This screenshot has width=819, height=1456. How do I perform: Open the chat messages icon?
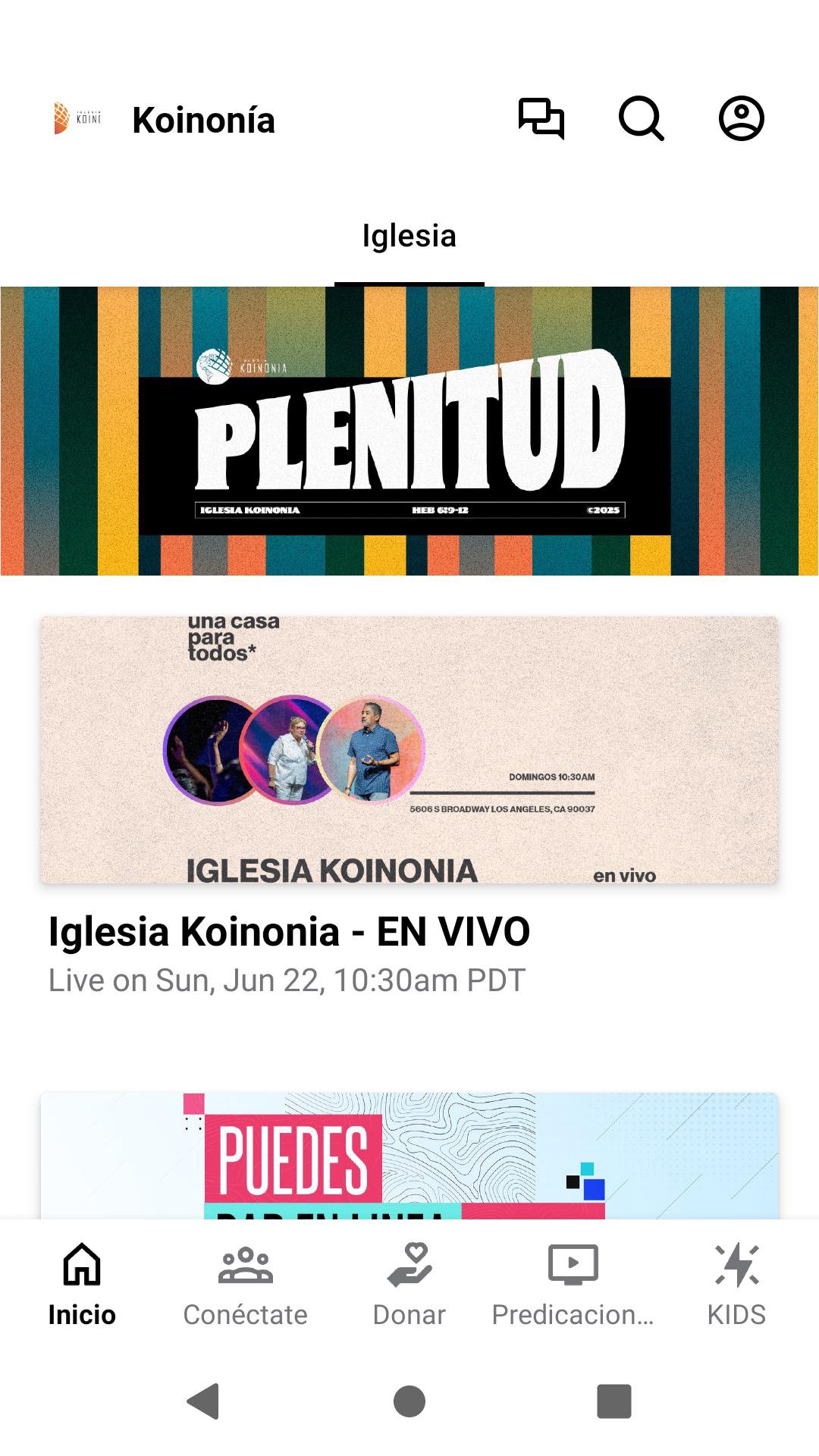(x=541, y=119)
